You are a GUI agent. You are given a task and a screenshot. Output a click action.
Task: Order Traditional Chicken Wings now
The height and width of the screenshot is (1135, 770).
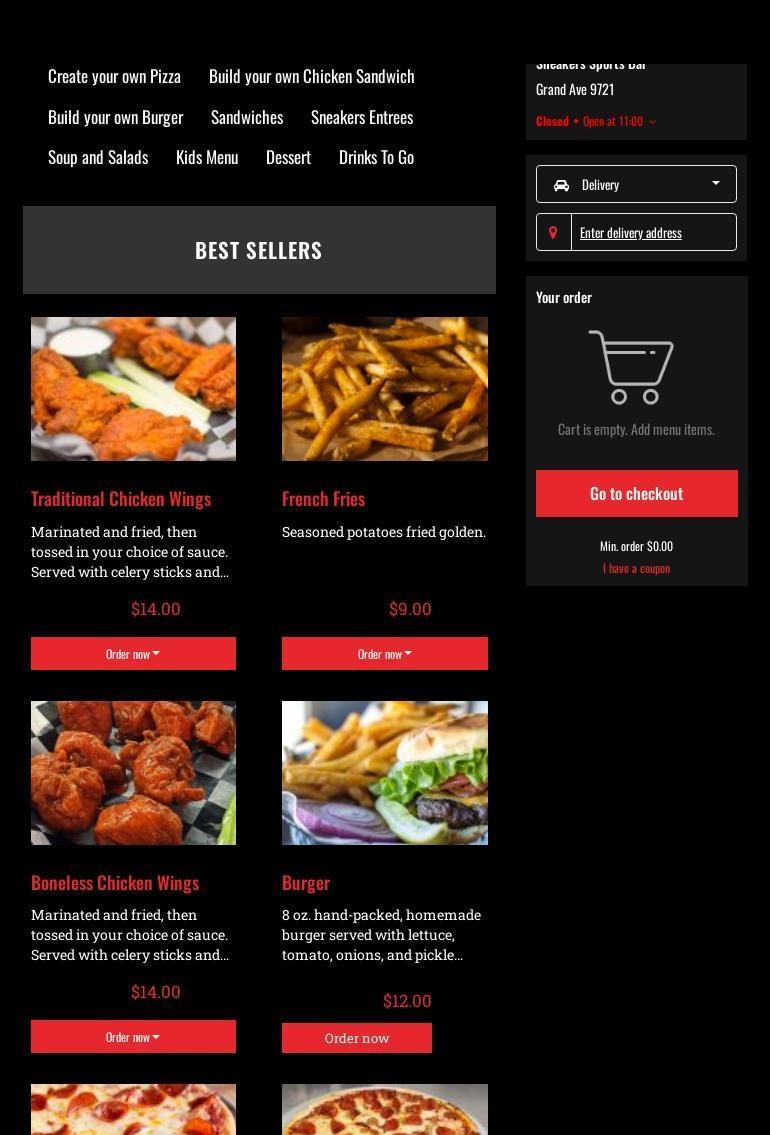[x=133, y=654]
